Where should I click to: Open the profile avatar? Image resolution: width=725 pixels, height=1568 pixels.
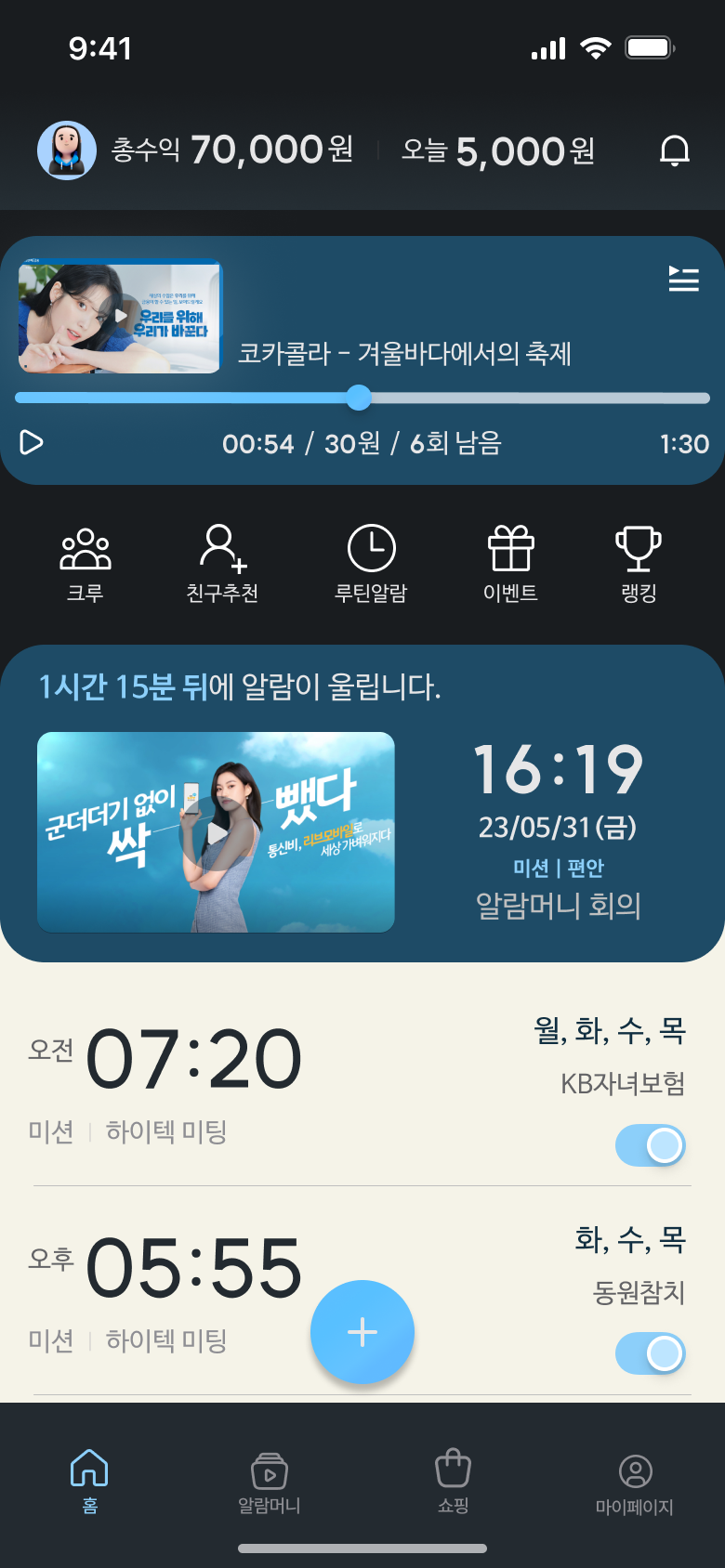67,150
